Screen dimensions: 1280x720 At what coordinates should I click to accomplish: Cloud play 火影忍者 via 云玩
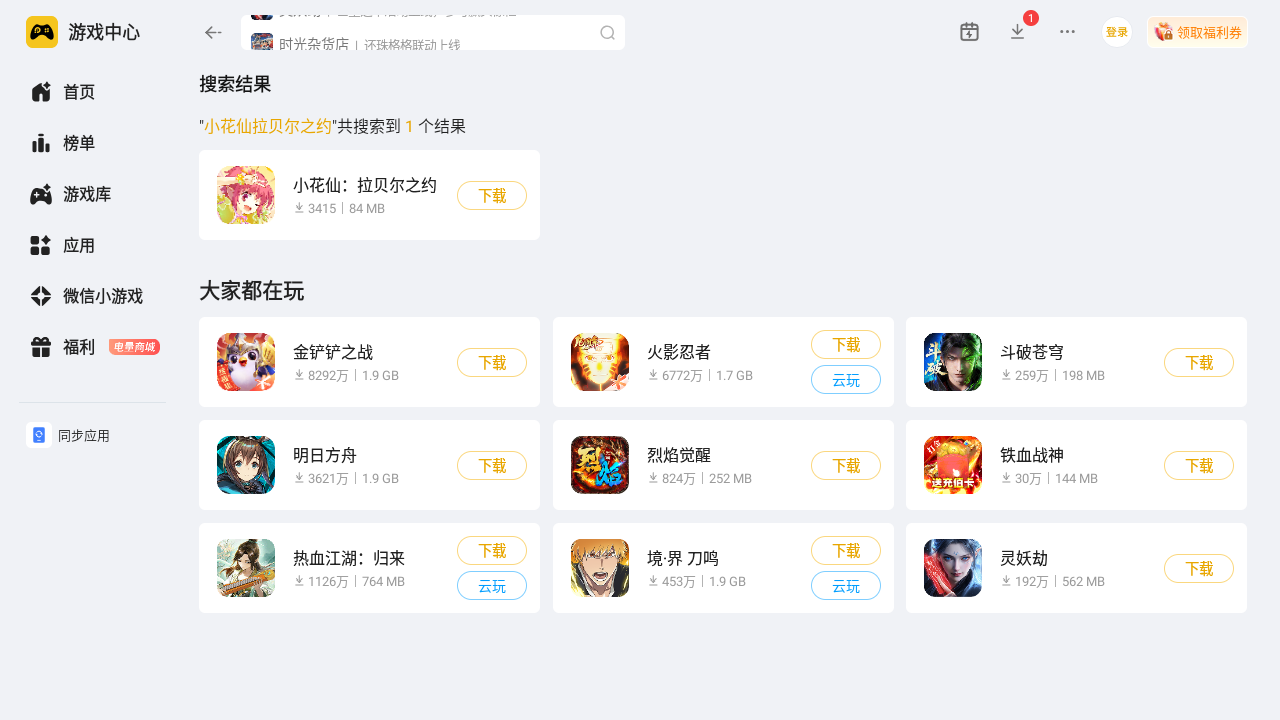(x=845, y=380)
